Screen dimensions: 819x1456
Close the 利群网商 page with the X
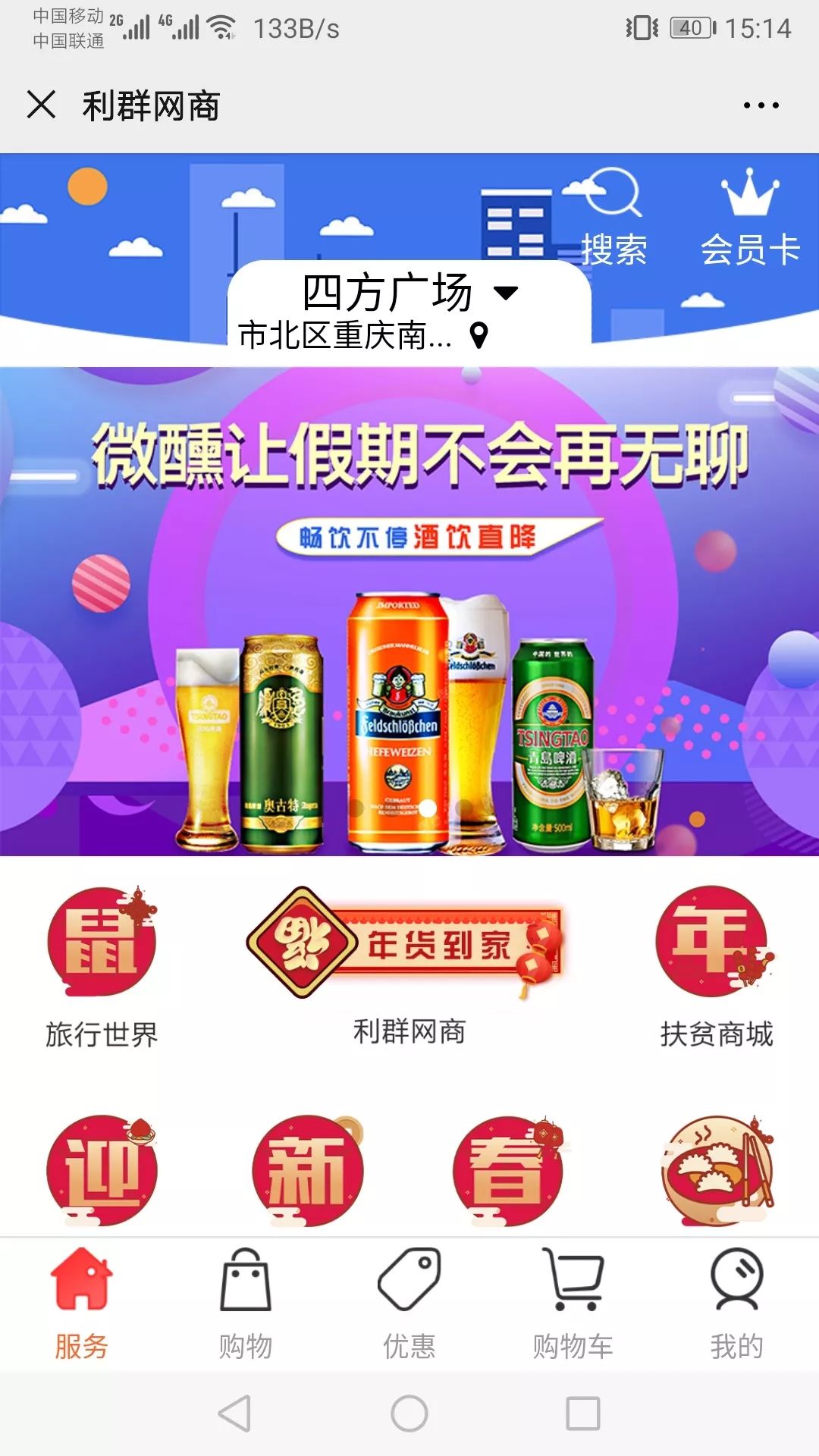[42, 106]
